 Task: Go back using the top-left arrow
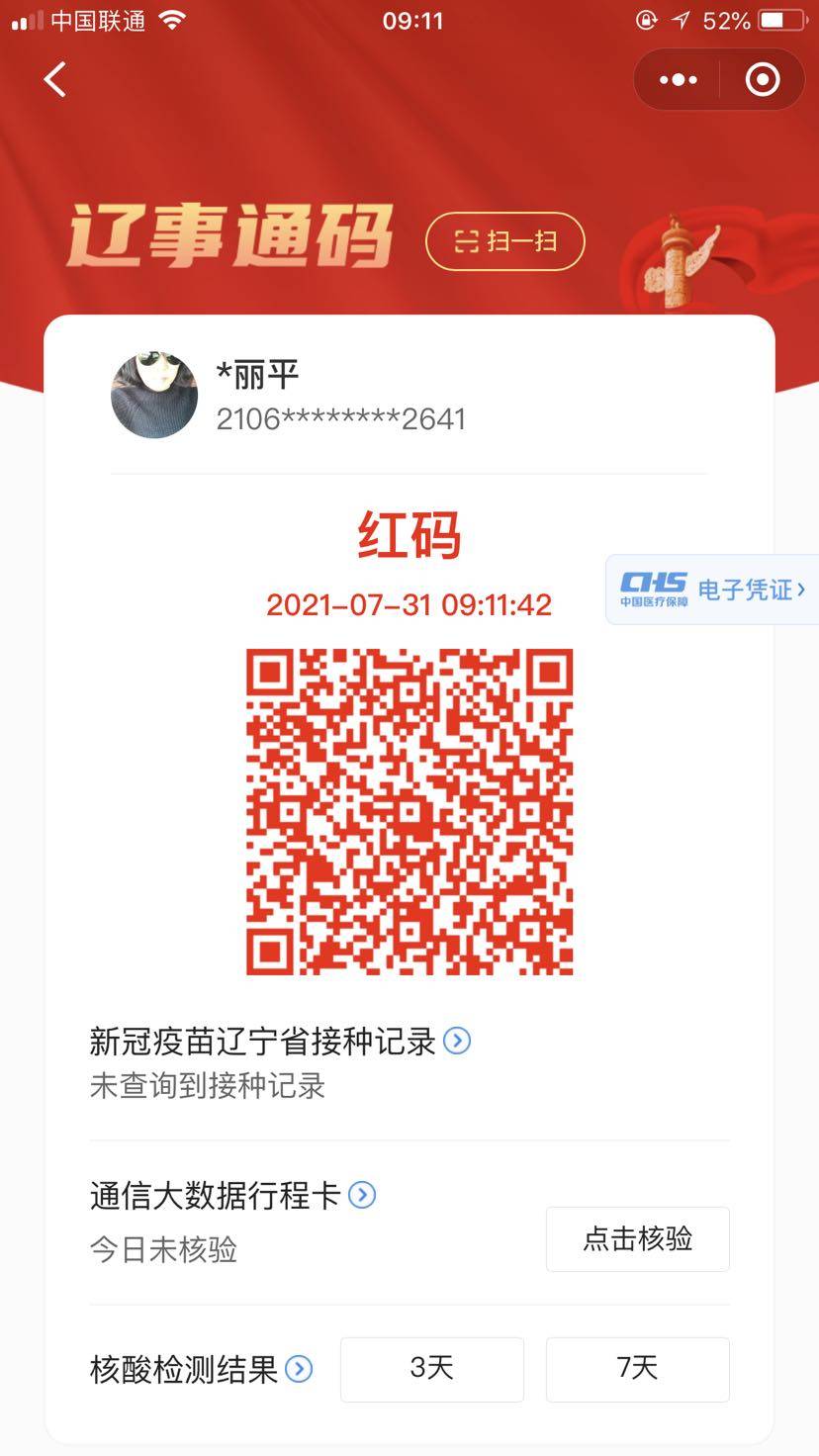click(55, 79)
